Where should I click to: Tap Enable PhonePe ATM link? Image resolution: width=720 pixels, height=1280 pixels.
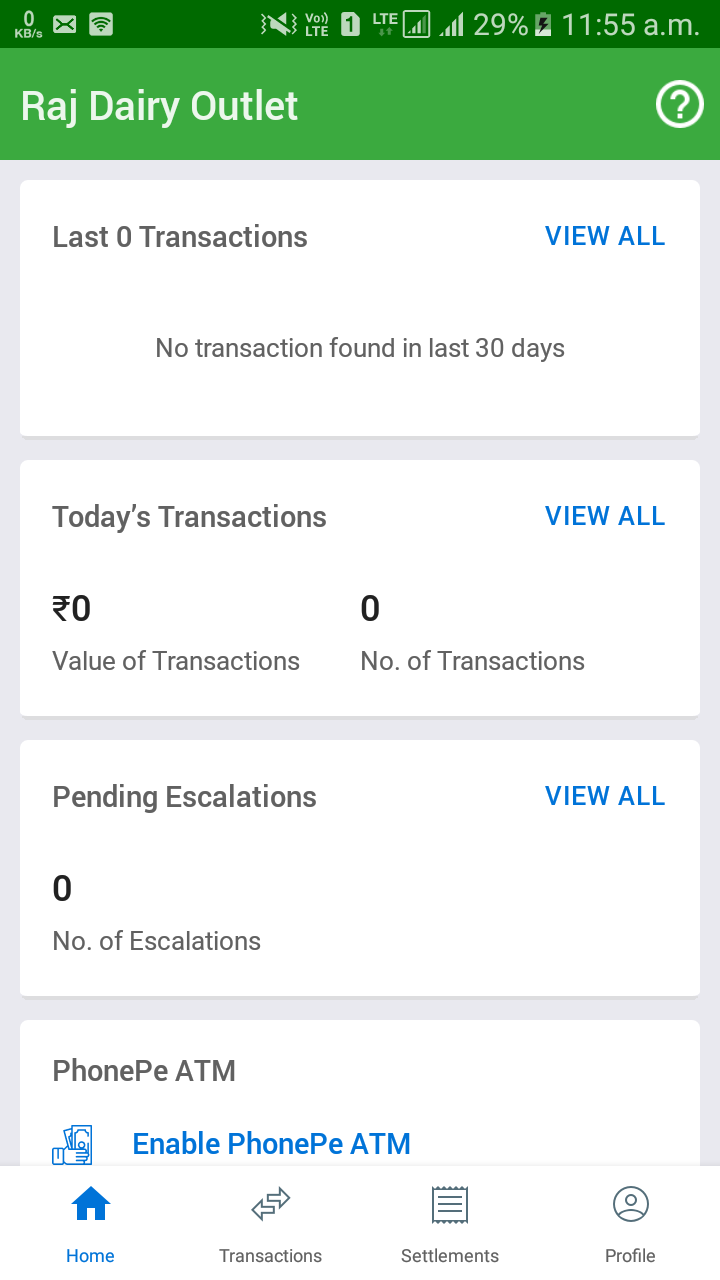click(x=271, y=1143)
